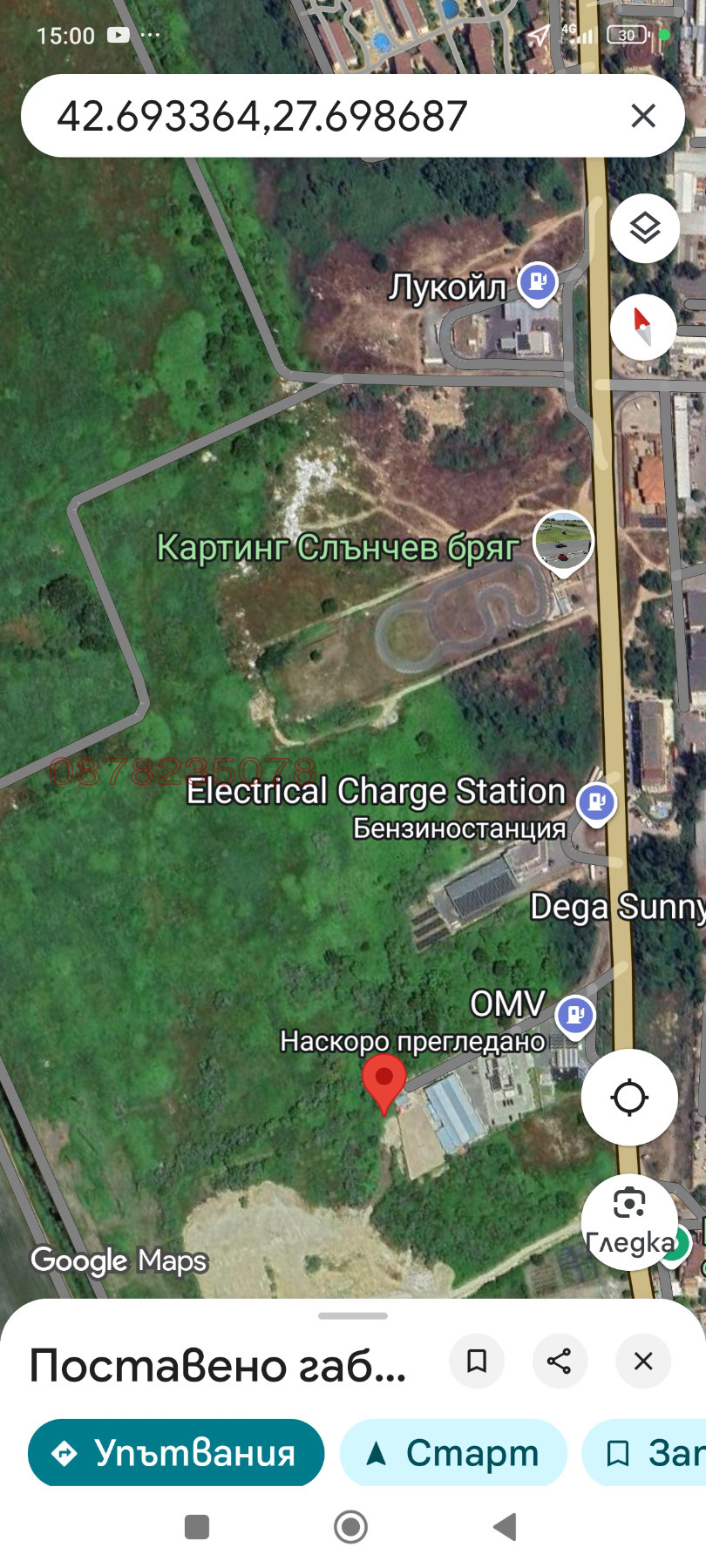This screenshot has width=706, height=1568.
Task: Open the Лукойл gas station marker
Action: (x=538, y=281)
